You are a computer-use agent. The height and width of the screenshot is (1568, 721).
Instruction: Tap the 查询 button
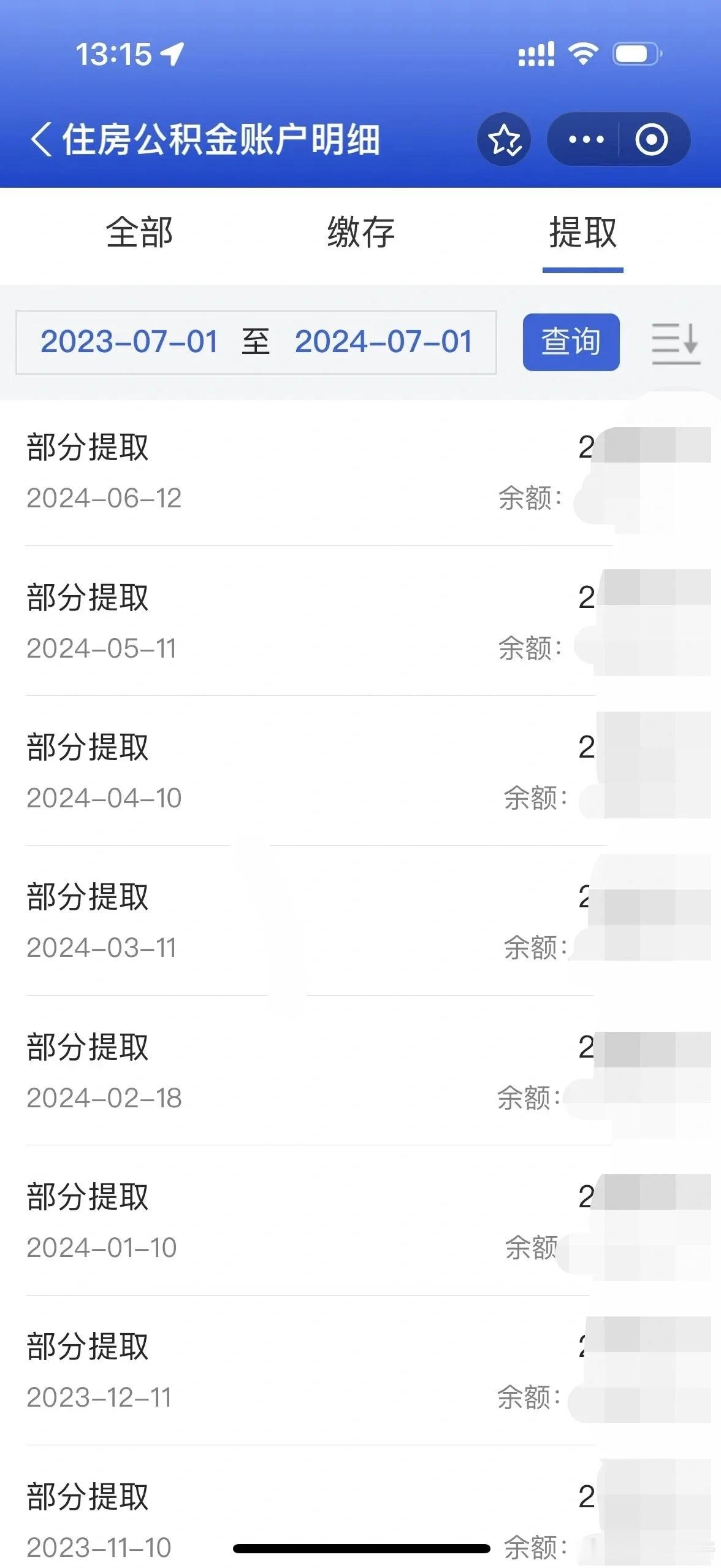[x=571, y=342]
